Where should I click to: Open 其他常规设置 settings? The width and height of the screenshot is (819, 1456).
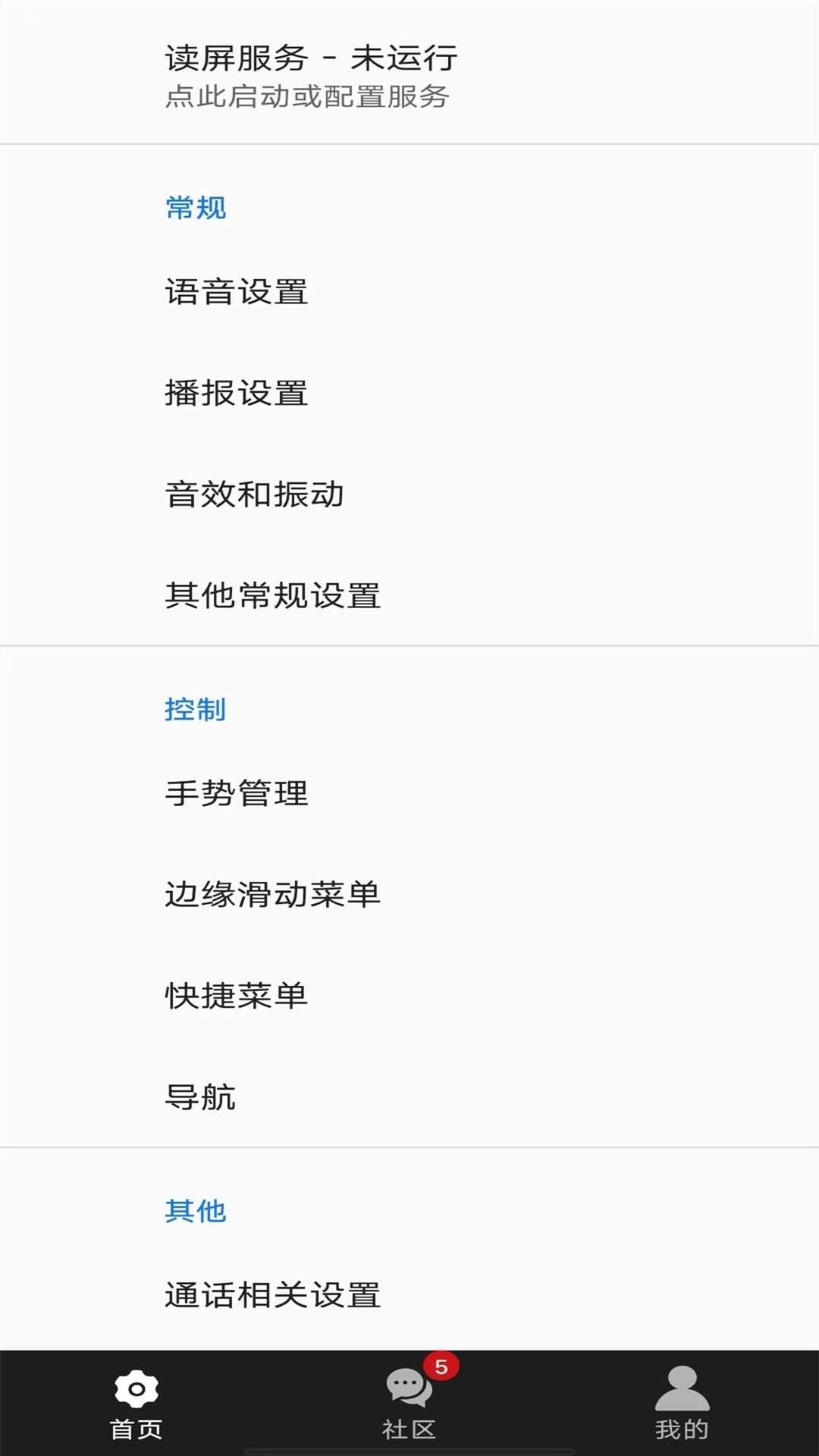tap(275, 598)
